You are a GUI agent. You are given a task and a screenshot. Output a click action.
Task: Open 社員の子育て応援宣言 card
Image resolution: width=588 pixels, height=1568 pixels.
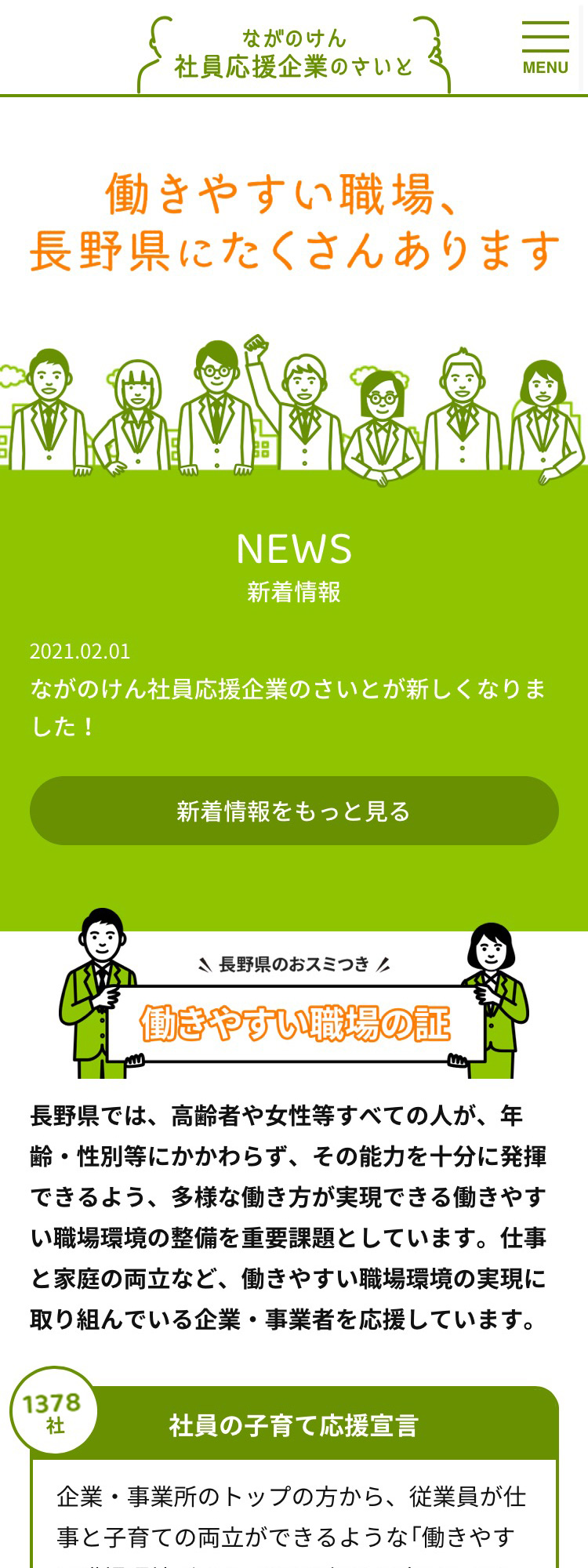(294, 1425)
